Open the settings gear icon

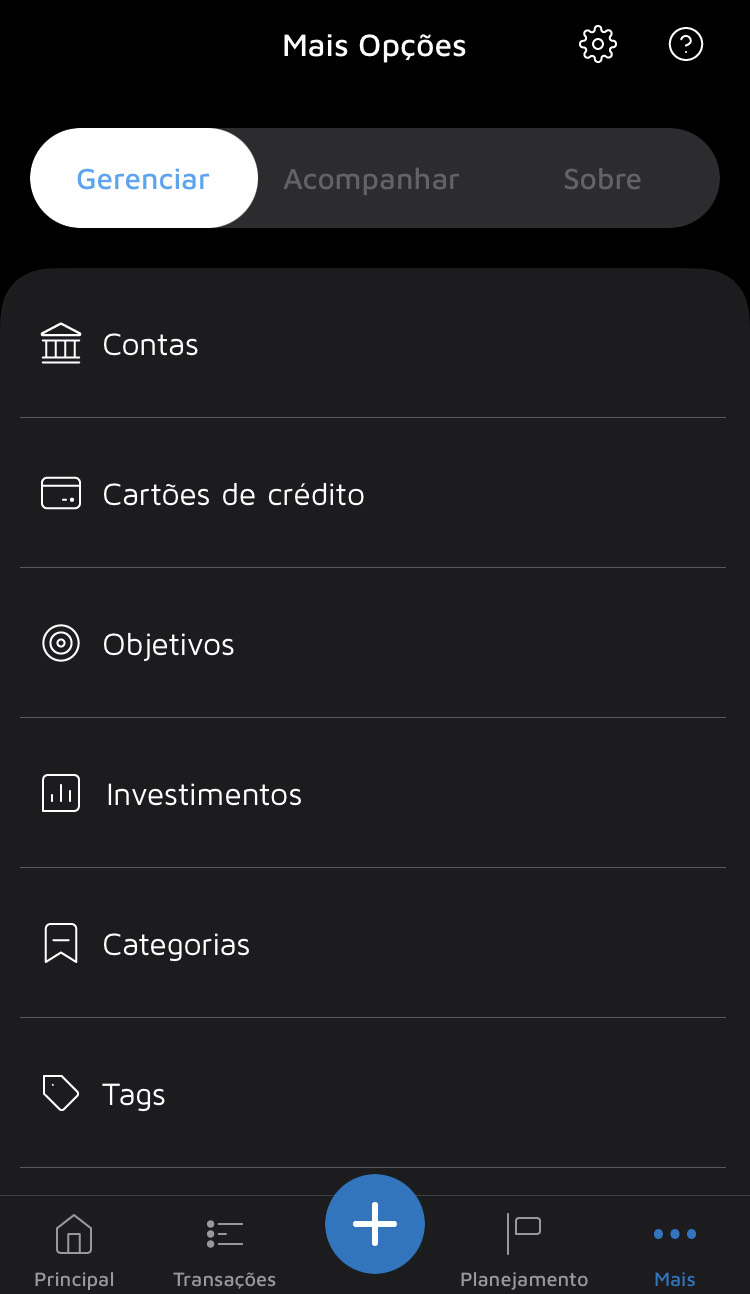[598, 45]
